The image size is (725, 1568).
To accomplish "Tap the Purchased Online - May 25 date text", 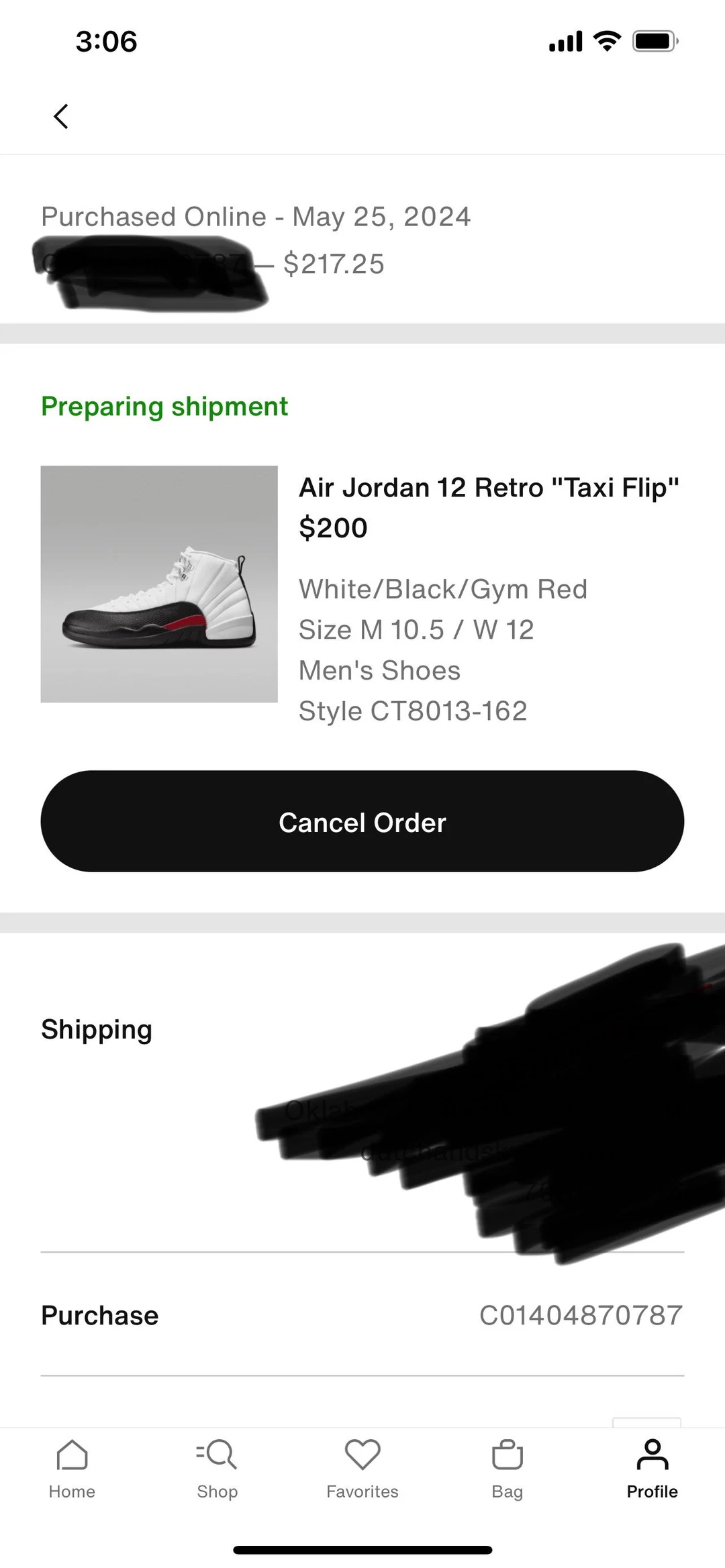I will coord(256,216).
